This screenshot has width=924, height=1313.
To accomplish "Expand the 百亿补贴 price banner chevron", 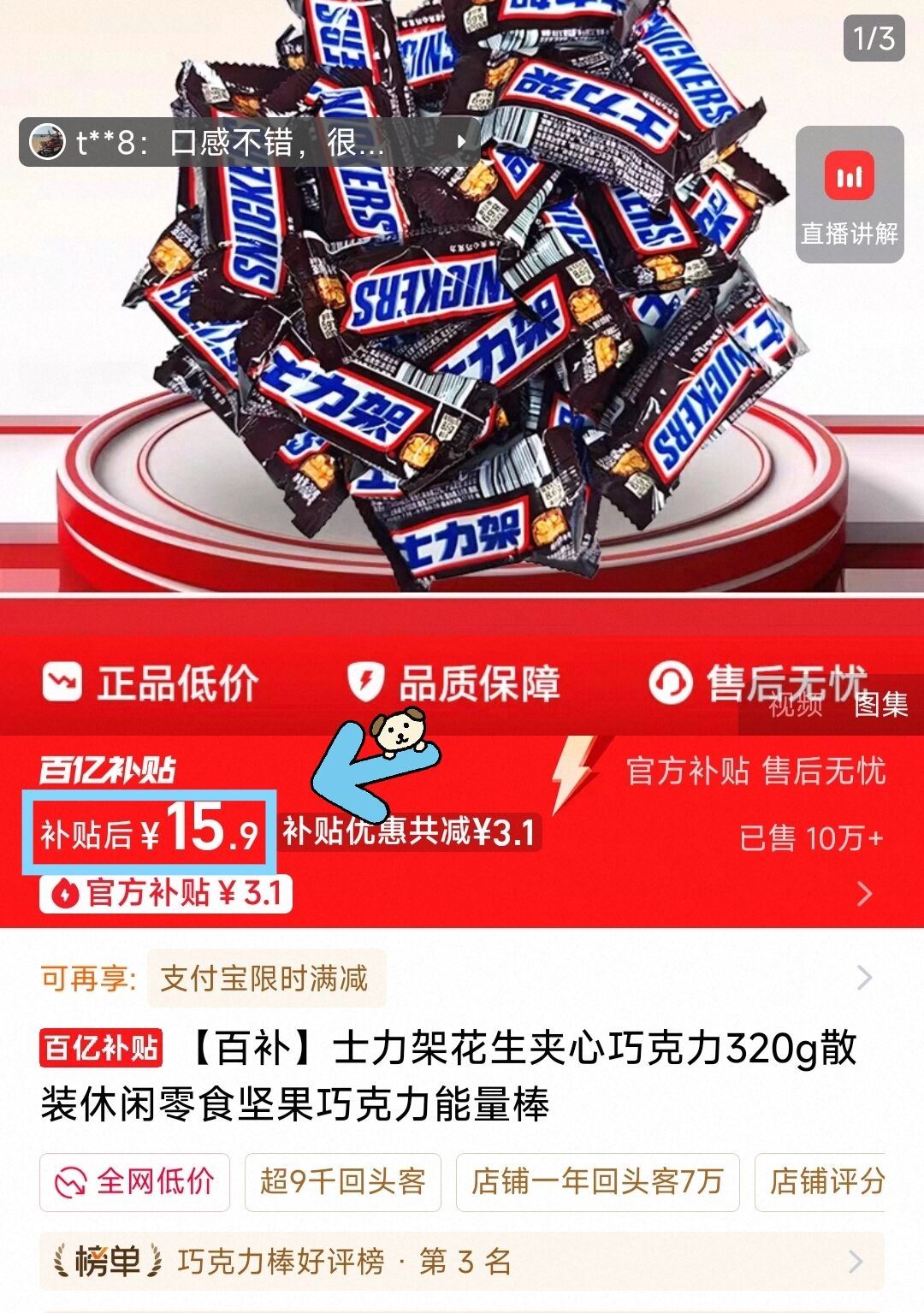I will pyautogui.click(x=864, y=894).
